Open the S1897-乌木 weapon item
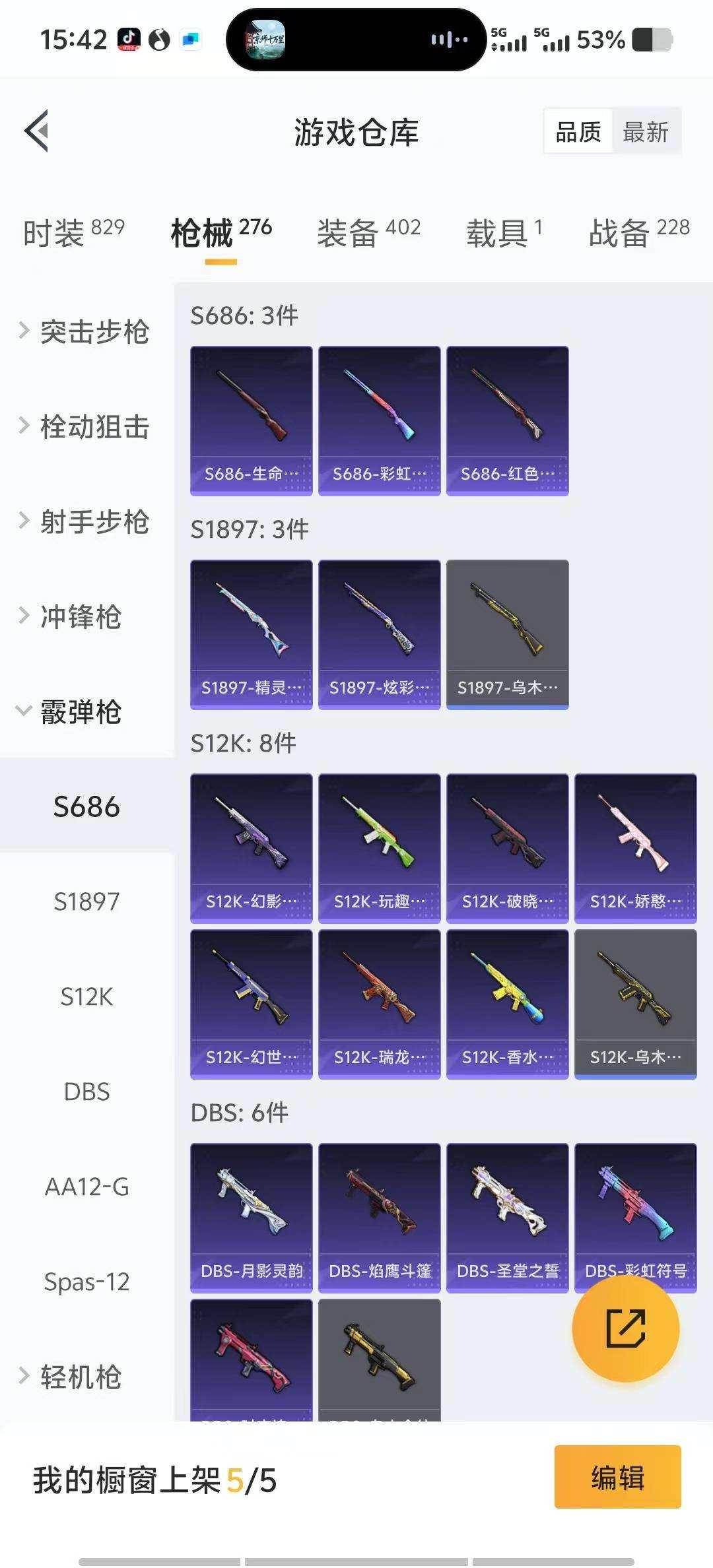The height and width of the screenshot is (1568, 713). click(507, 632)
